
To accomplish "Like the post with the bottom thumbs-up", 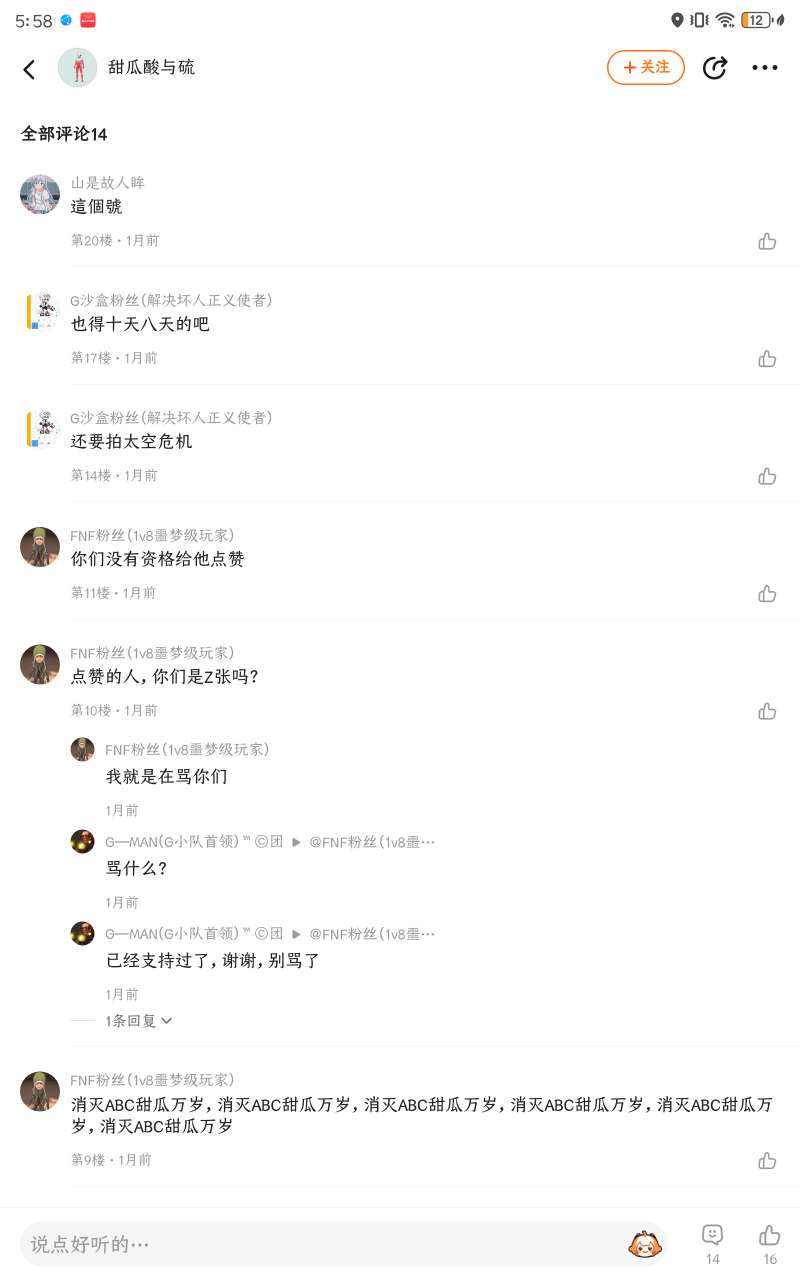I will (x=769, y=1236).
